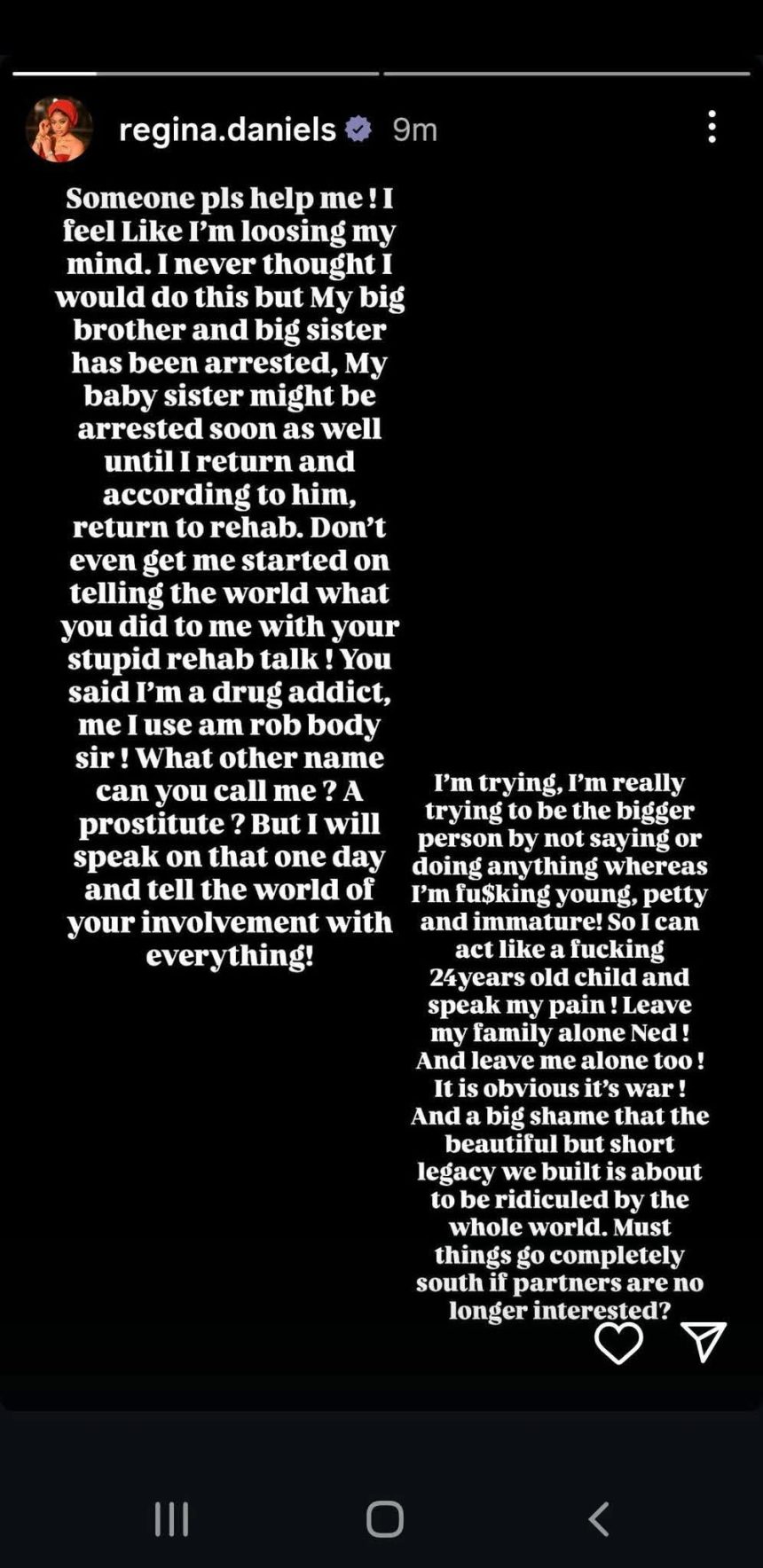Open recent apps from navigation bar
This screenshot has width=763, height=1568.
pyautogui.click(x=171, y=1518)
